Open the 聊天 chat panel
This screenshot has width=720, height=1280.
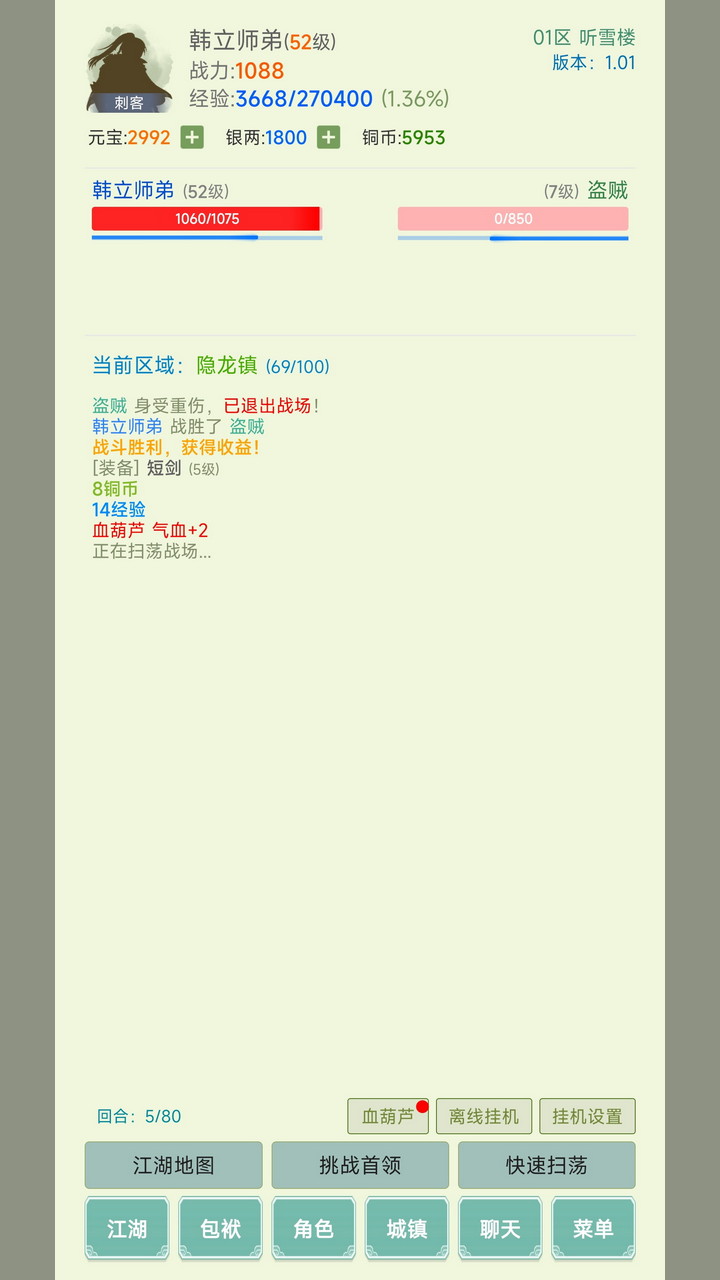pyautogui.click(x=499, y=1228)
